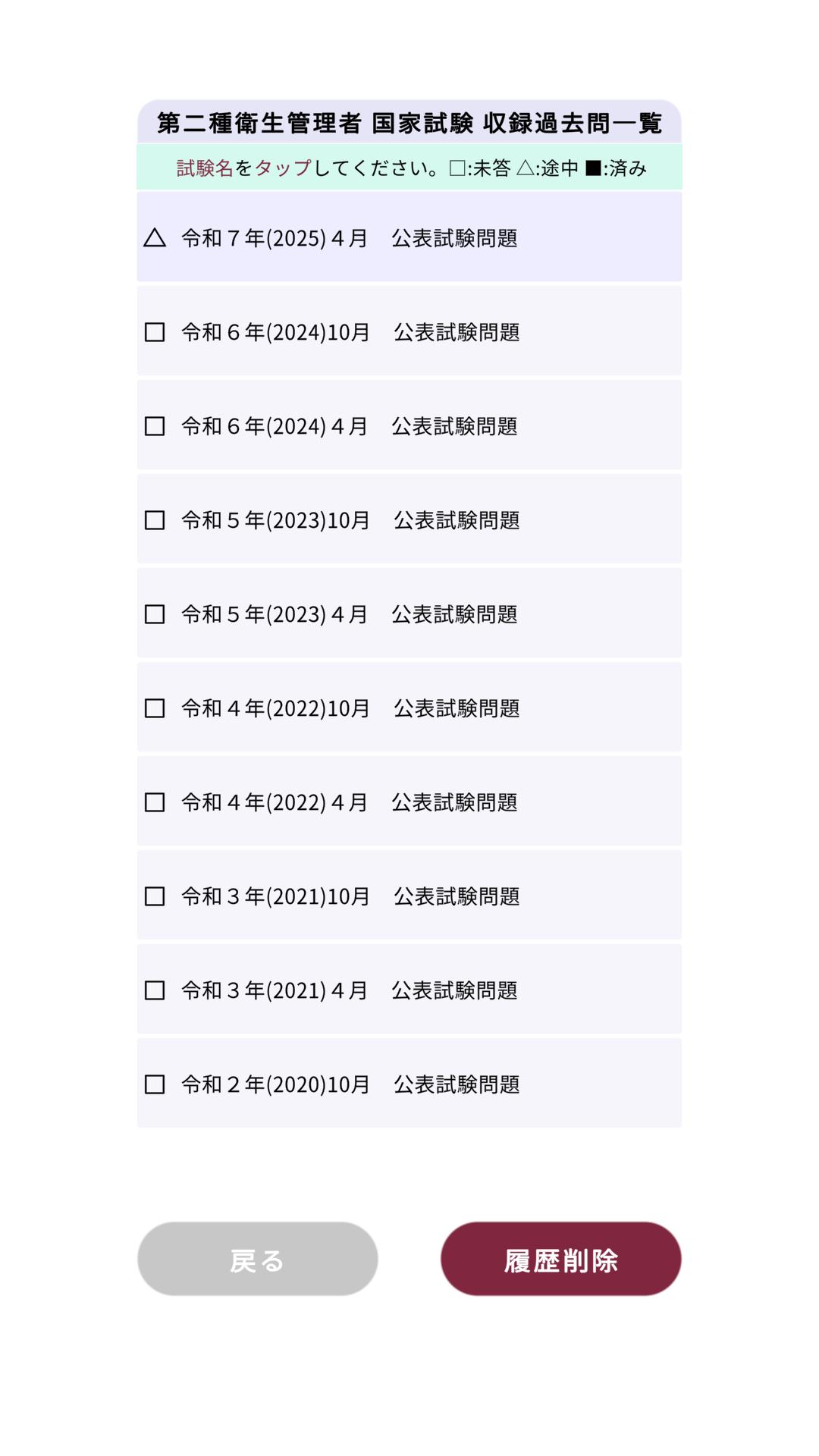The image size is (819, 1456).
Task: Select the 令和6年(2024)10月 exam
Action: point(409,331)
